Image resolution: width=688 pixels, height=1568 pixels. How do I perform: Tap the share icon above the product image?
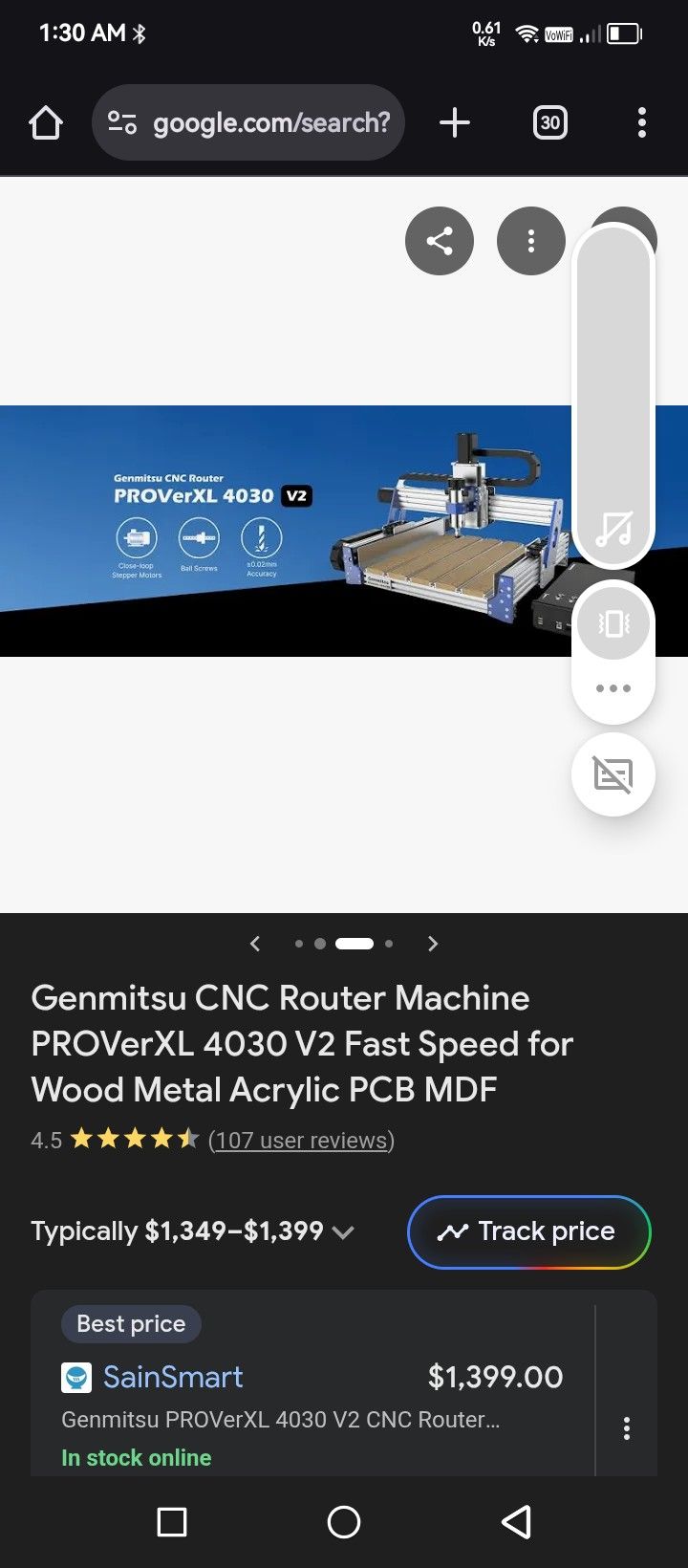click(439, 241)
